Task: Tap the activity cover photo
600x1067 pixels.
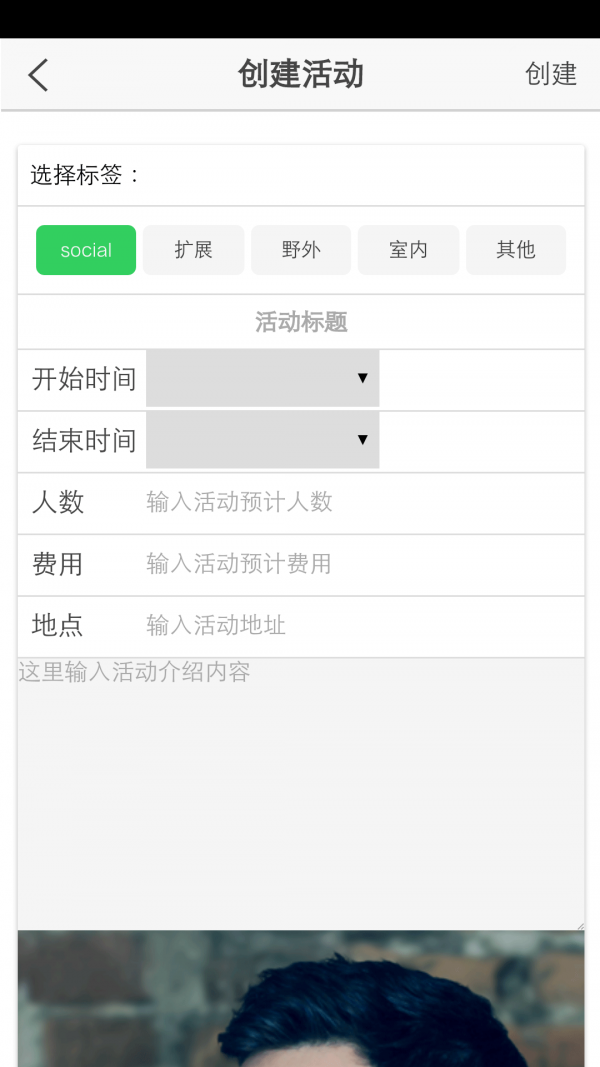Action: pos(301,1000)
